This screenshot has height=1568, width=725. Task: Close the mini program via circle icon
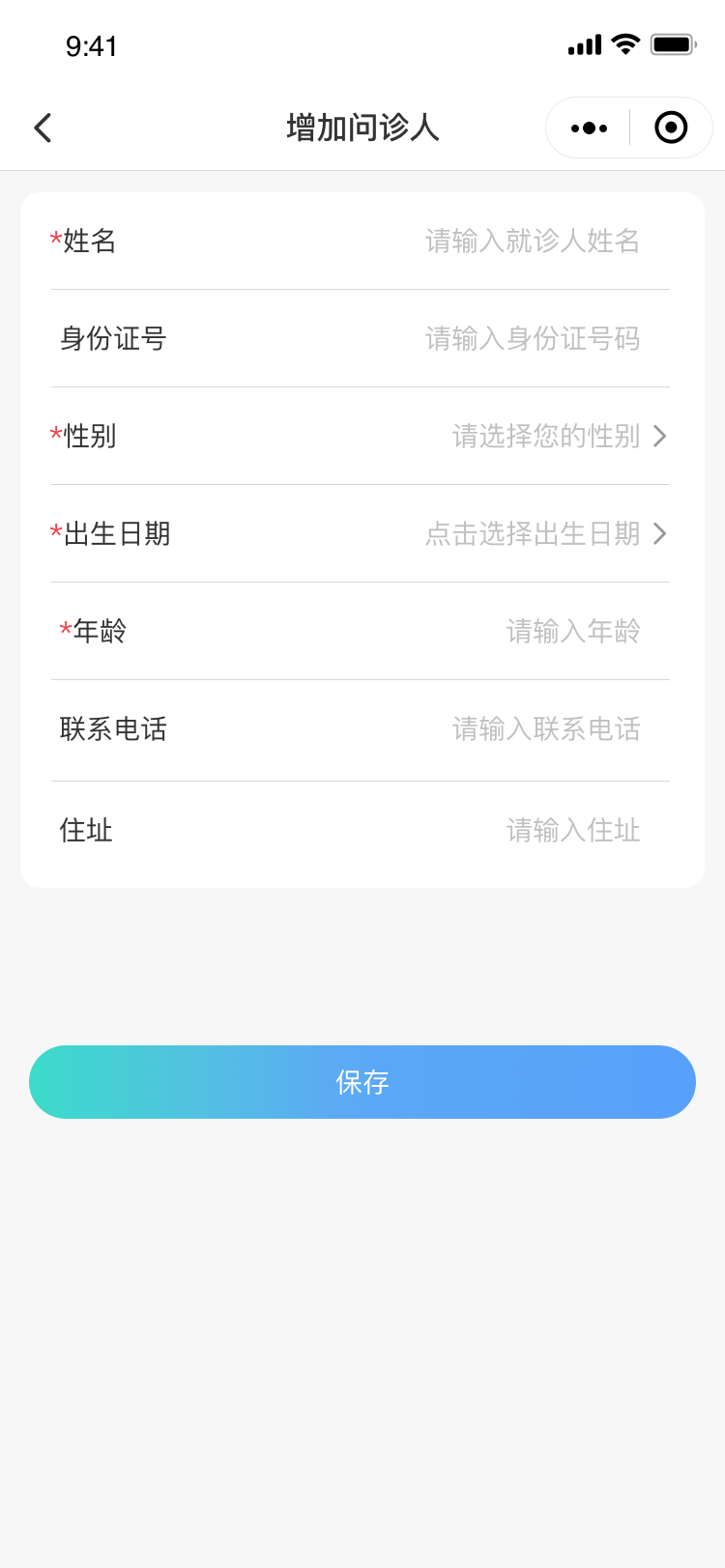671,128
